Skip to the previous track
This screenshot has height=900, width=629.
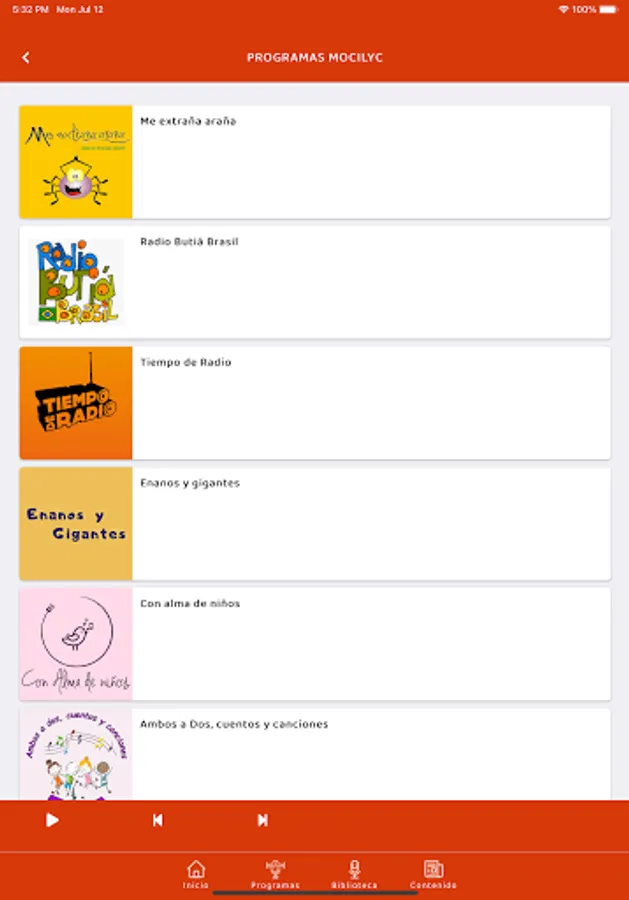point(158,820)
